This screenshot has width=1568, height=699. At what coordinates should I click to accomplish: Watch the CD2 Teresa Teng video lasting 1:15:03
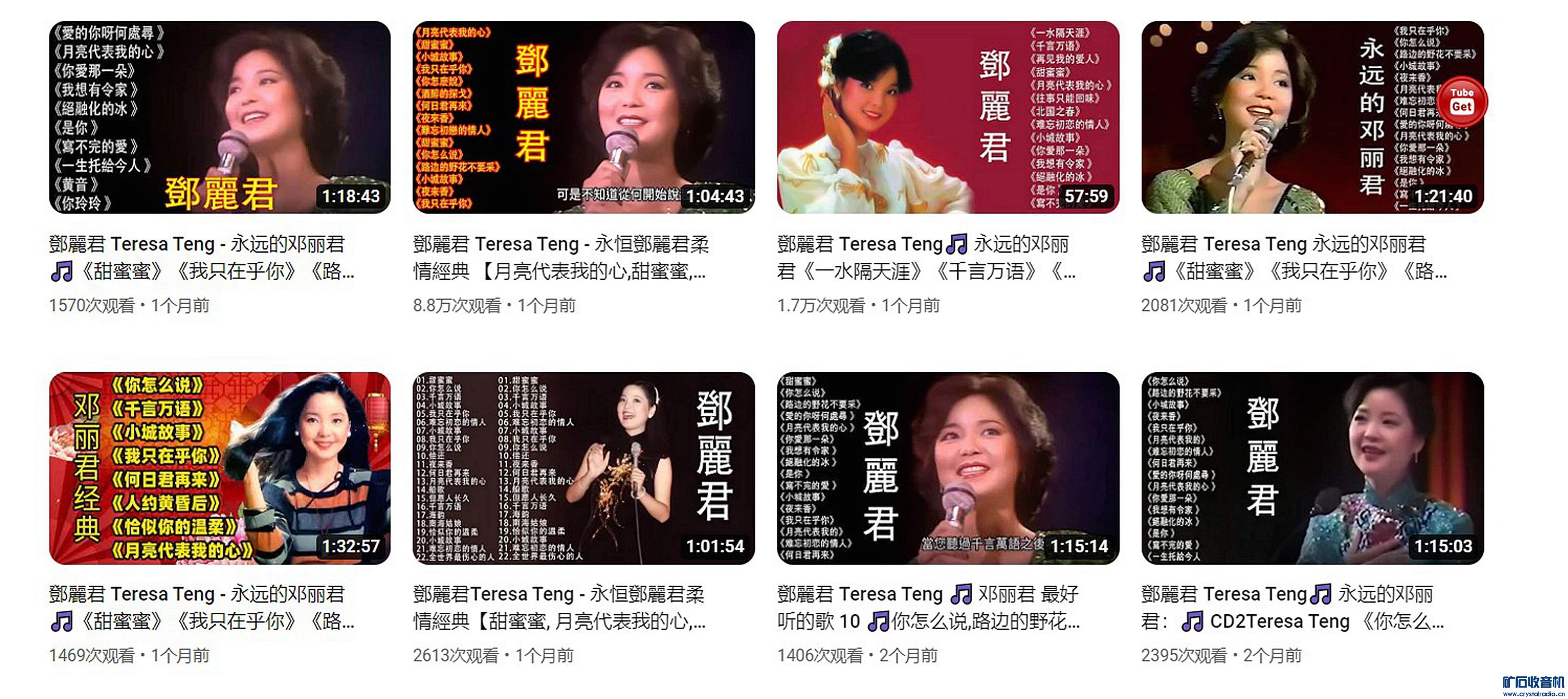1312,468
